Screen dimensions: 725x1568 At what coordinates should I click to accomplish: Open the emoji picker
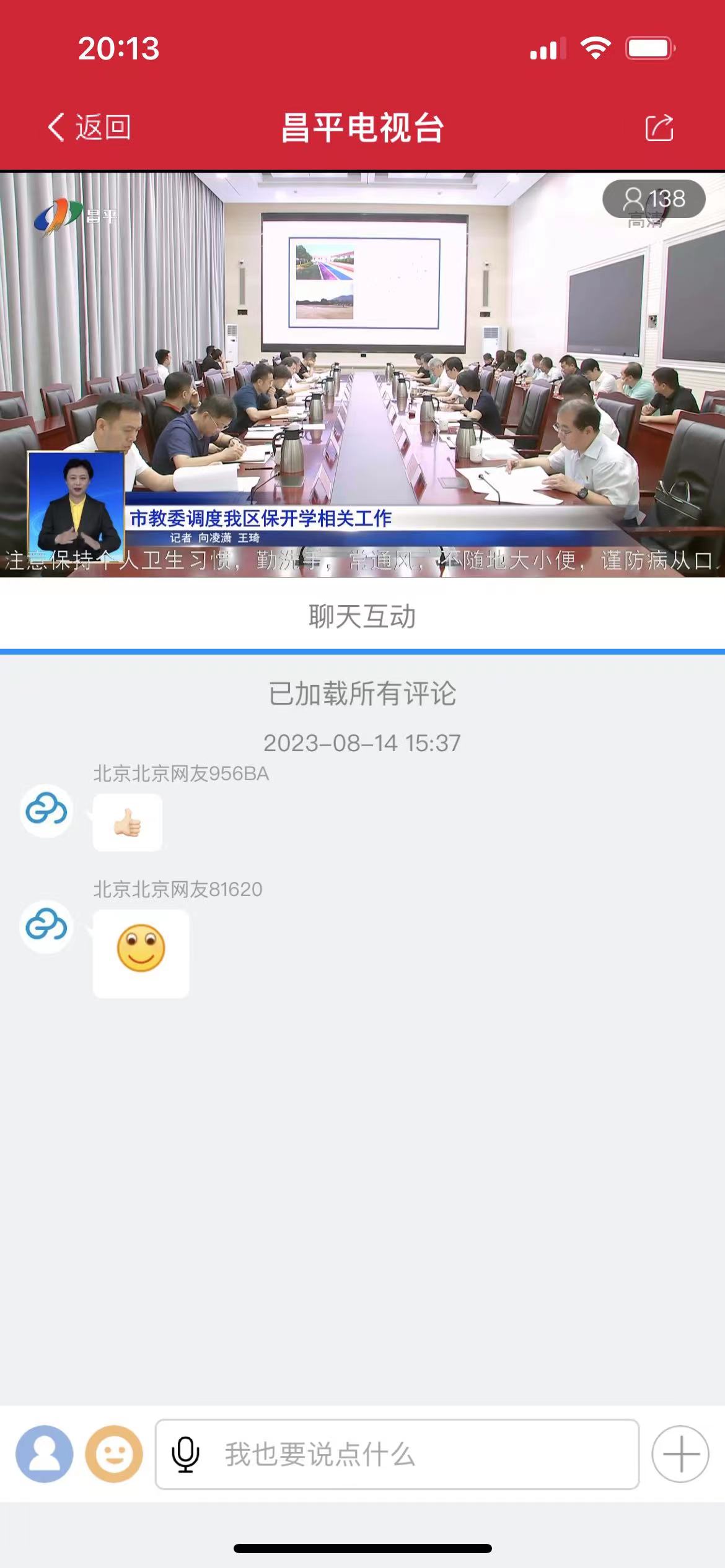(114, 1454)
